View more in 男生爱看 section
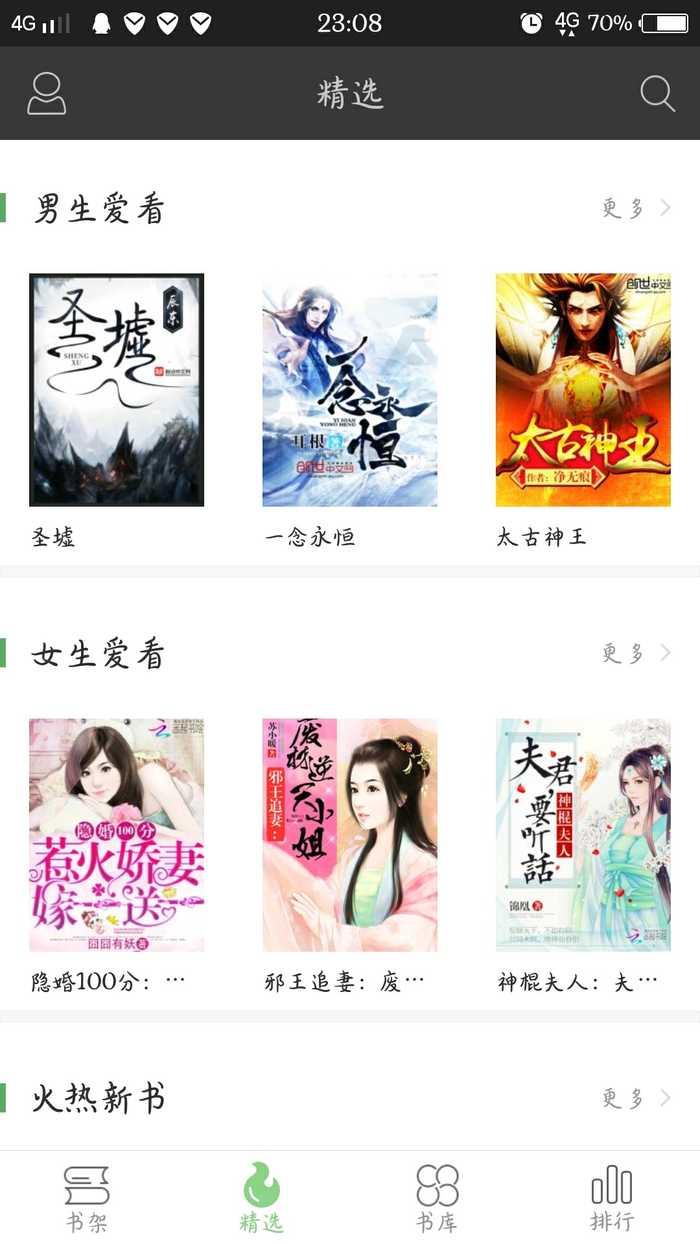Image resolution: width=700 pixels, height=1244 pixels. click(635, 208)
